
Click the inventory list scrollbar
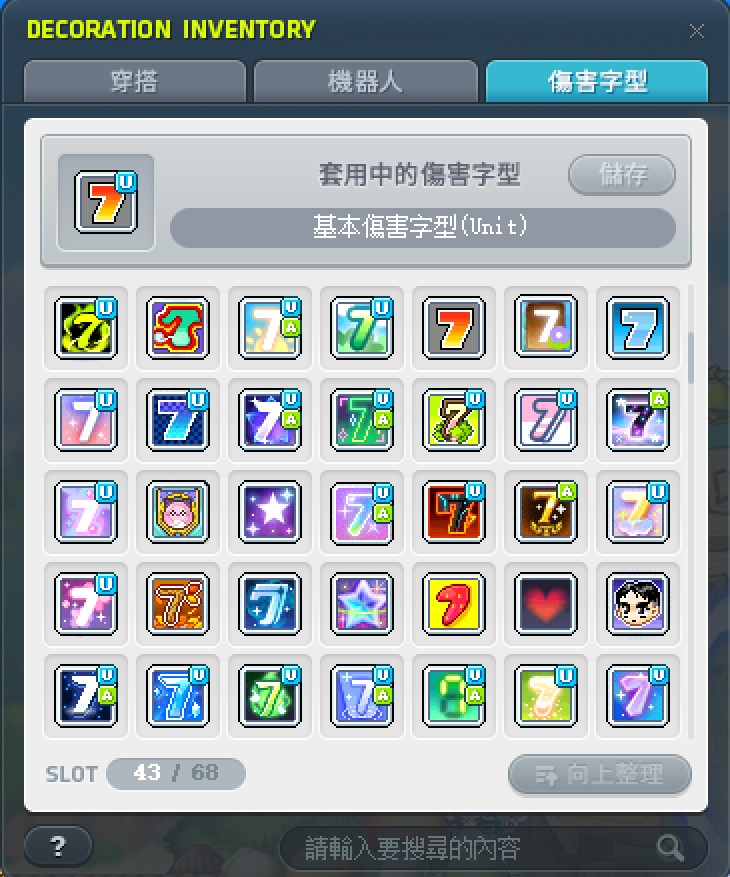pyautogui.click(x=692, y=359)
